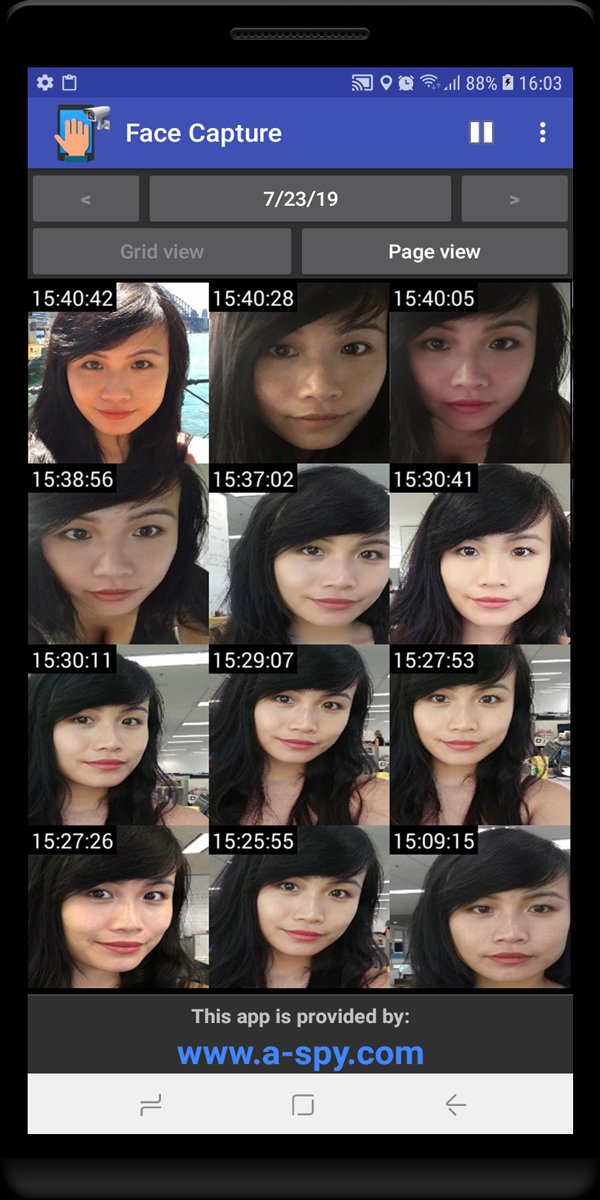Screen dimensions: 600x1200
Task: Pause face capturing
Action: pos(481,133)
